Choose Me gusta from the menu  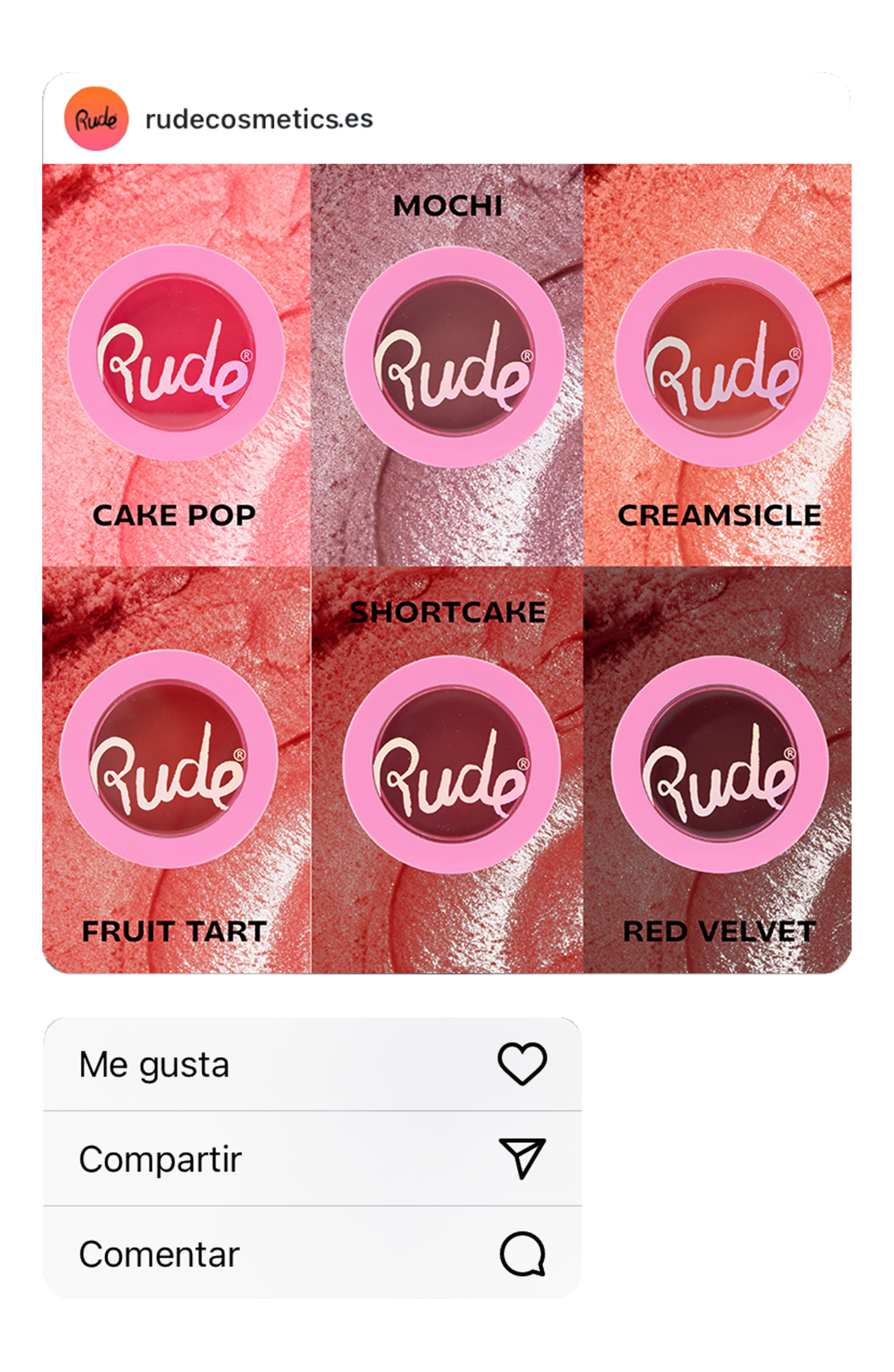[x=154, y=1063]
